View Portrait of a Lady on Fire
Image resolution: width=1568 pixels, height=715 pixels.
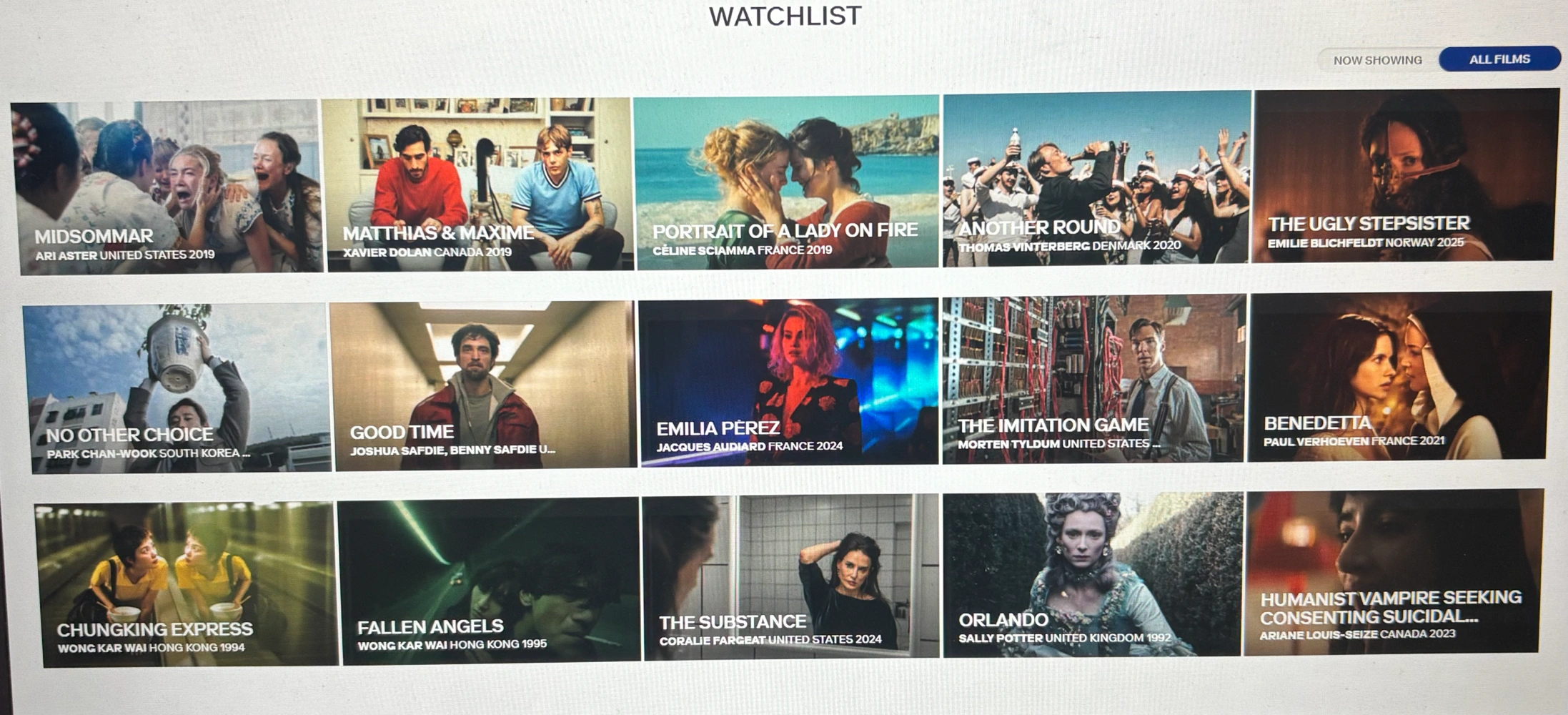point(787,182)
